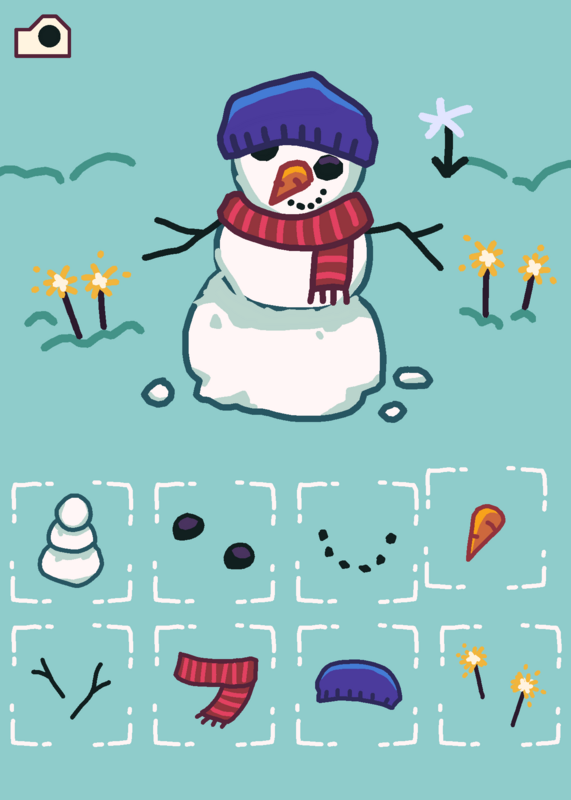This screenshot has height=800, width=571.
Task: Pick the sparklers decoration tile
Action: pos(500,685)
